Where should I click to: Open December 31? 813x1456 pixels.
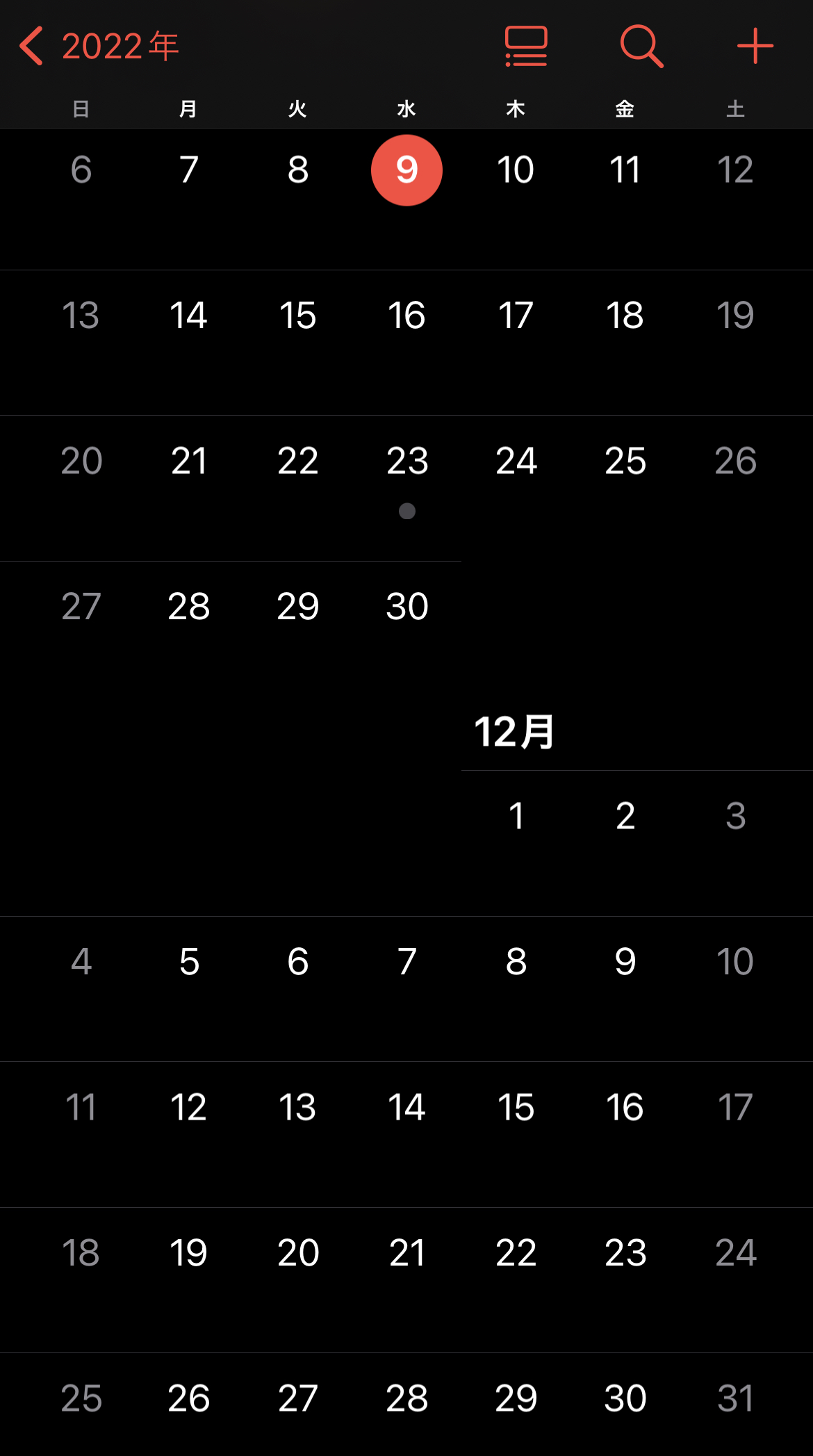[x=735, y=1398]
